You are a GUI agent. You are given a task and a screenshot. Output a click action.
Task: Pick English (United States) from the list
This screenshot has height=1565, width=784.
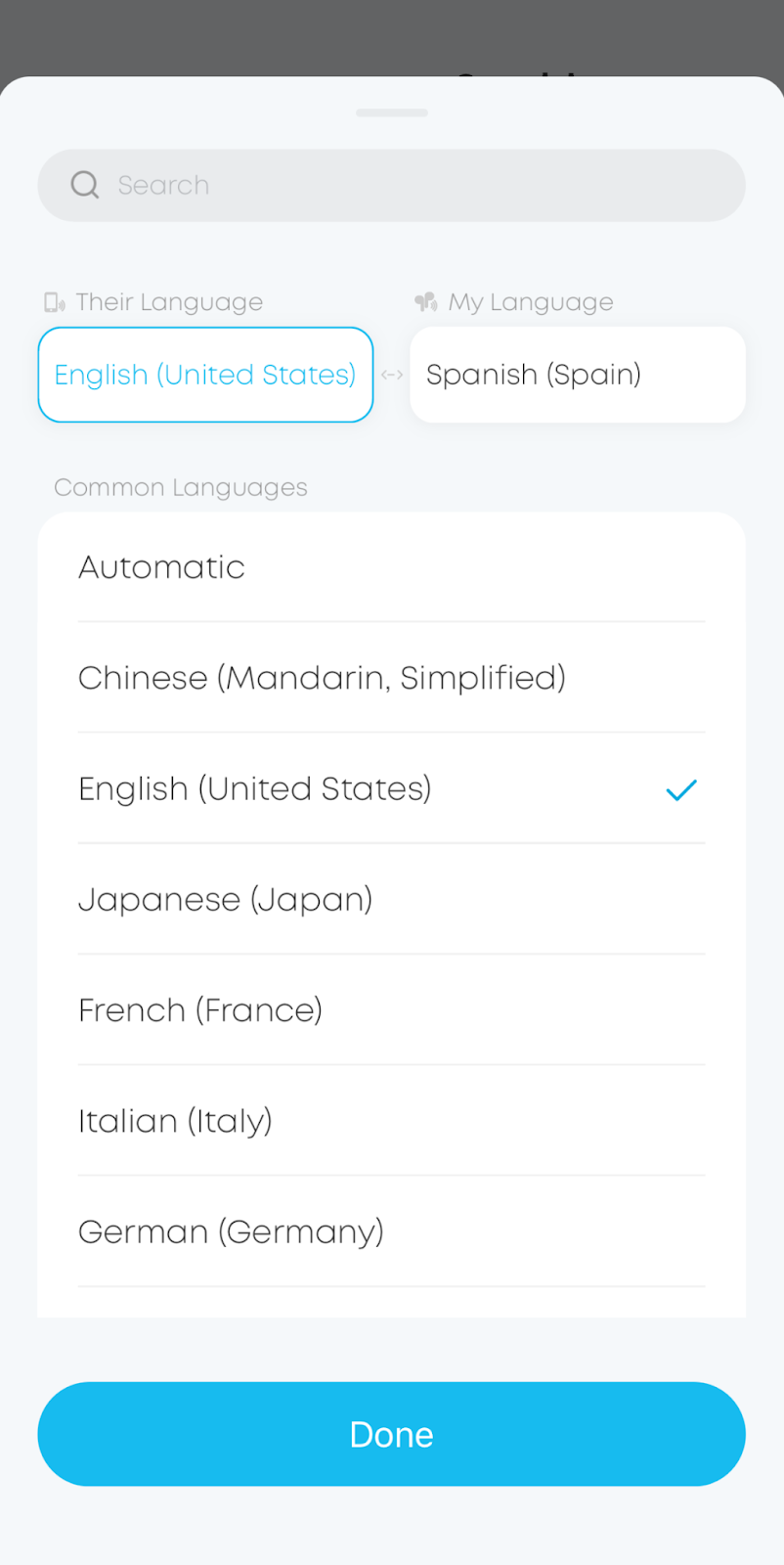point(391,788)
